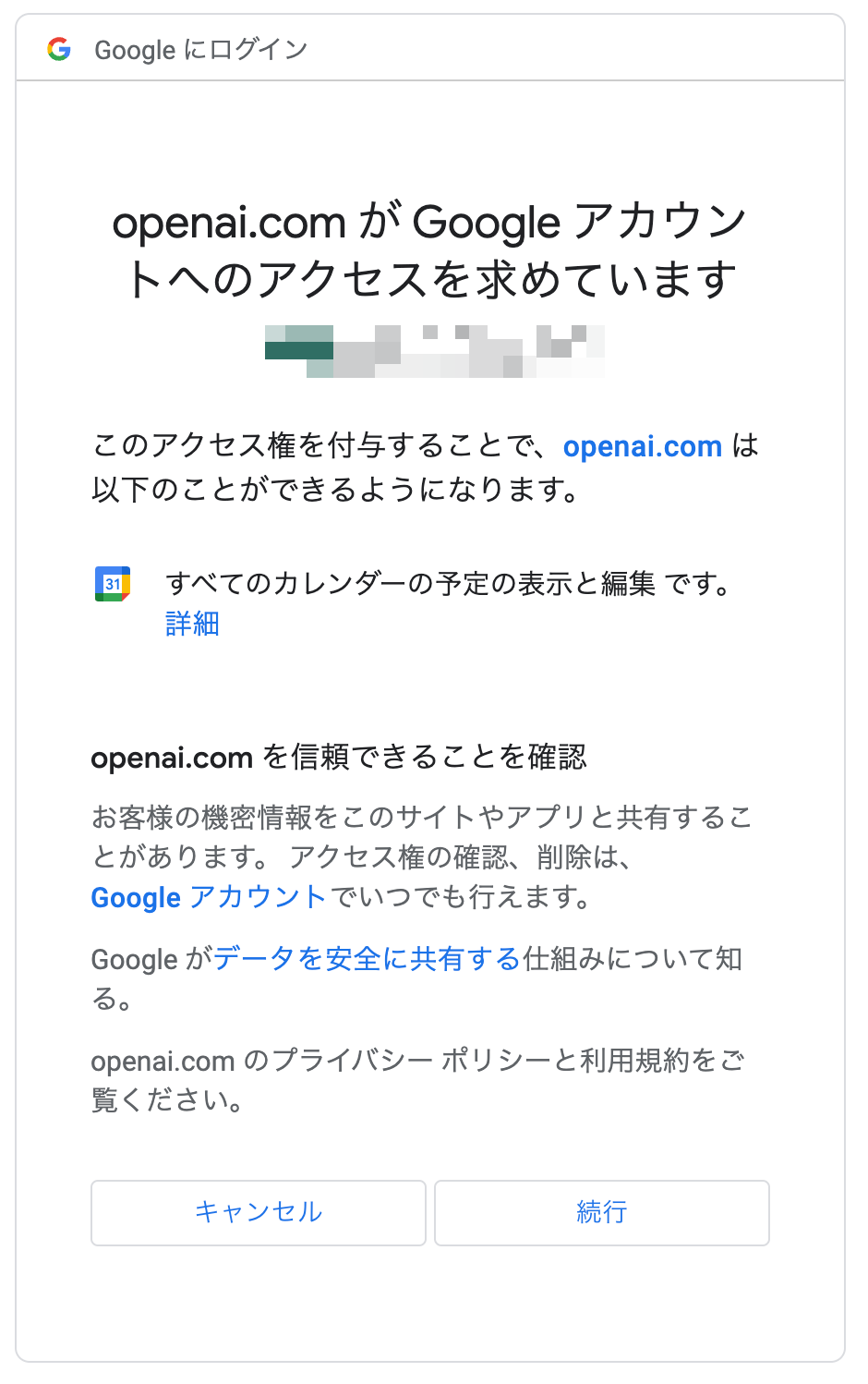Tap the キャンセル button
Image resolution: width=868 pixels, height=1384 pixels.
259,1212
